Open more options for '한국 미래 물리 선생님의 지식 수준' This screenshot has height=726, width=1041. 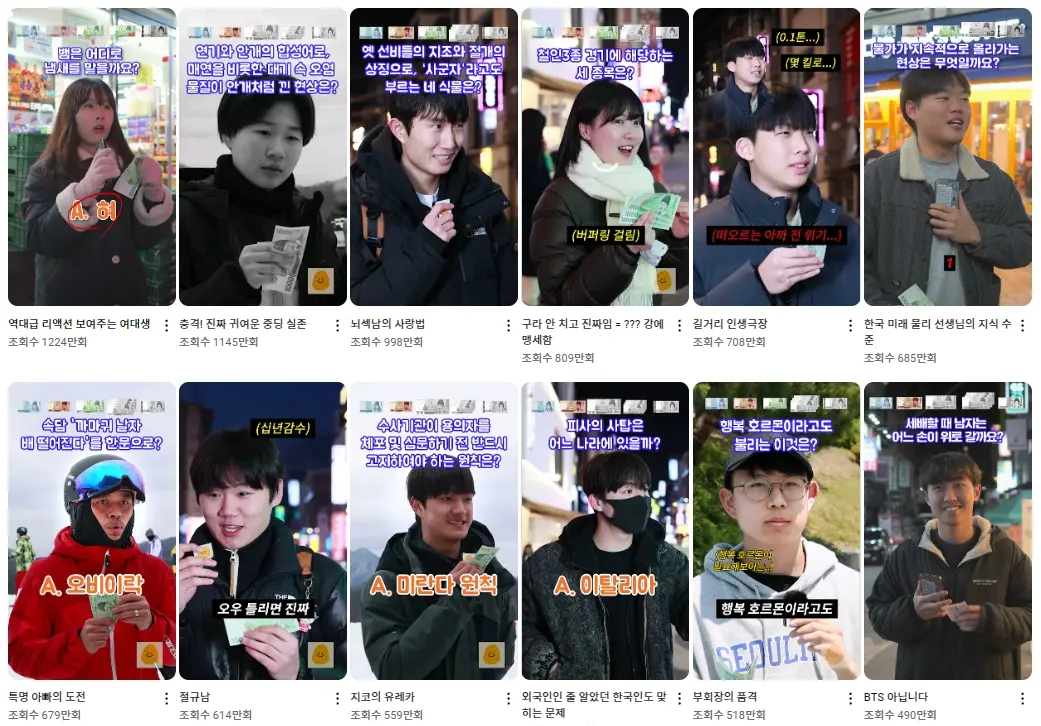1022,325
